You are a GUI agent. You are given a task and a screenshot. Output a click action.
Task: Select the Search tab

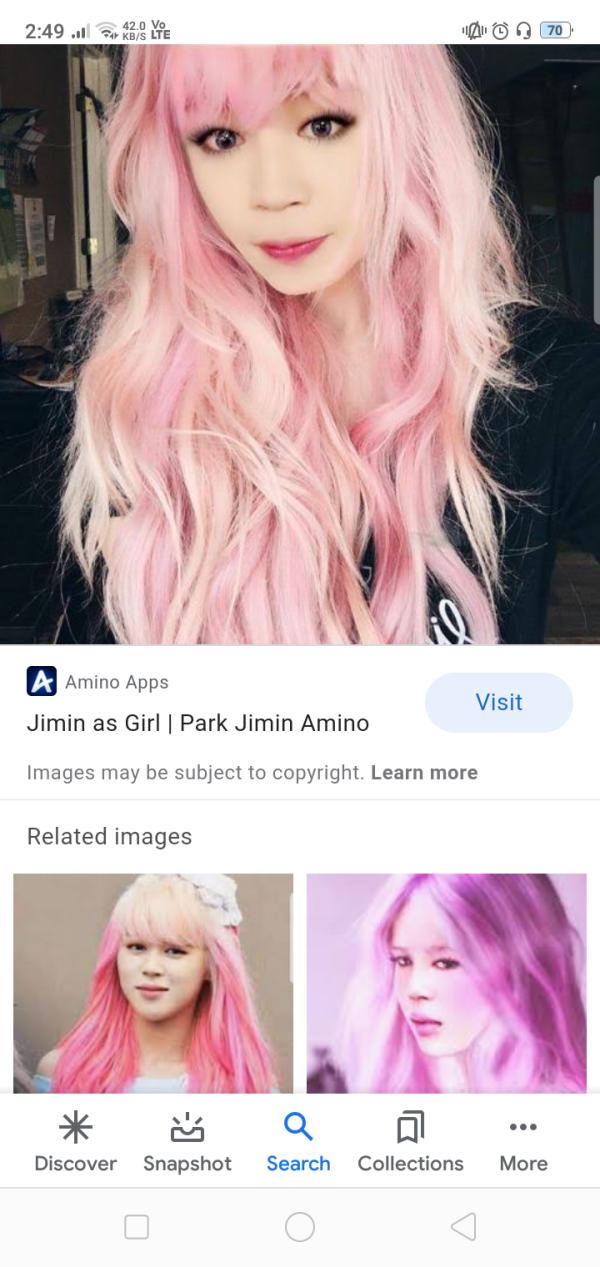point(298,1143)
